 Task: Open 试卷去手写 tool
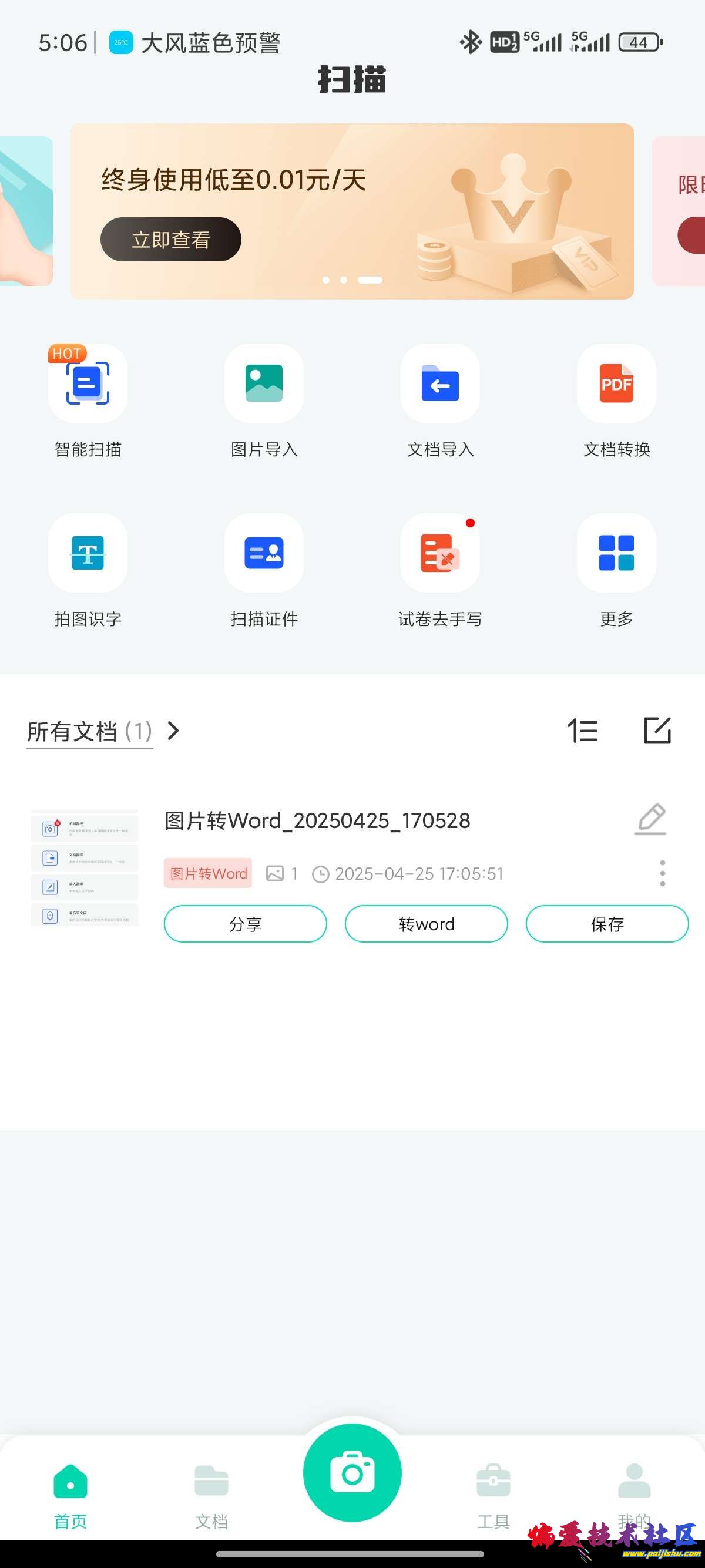tap(439, 553)
